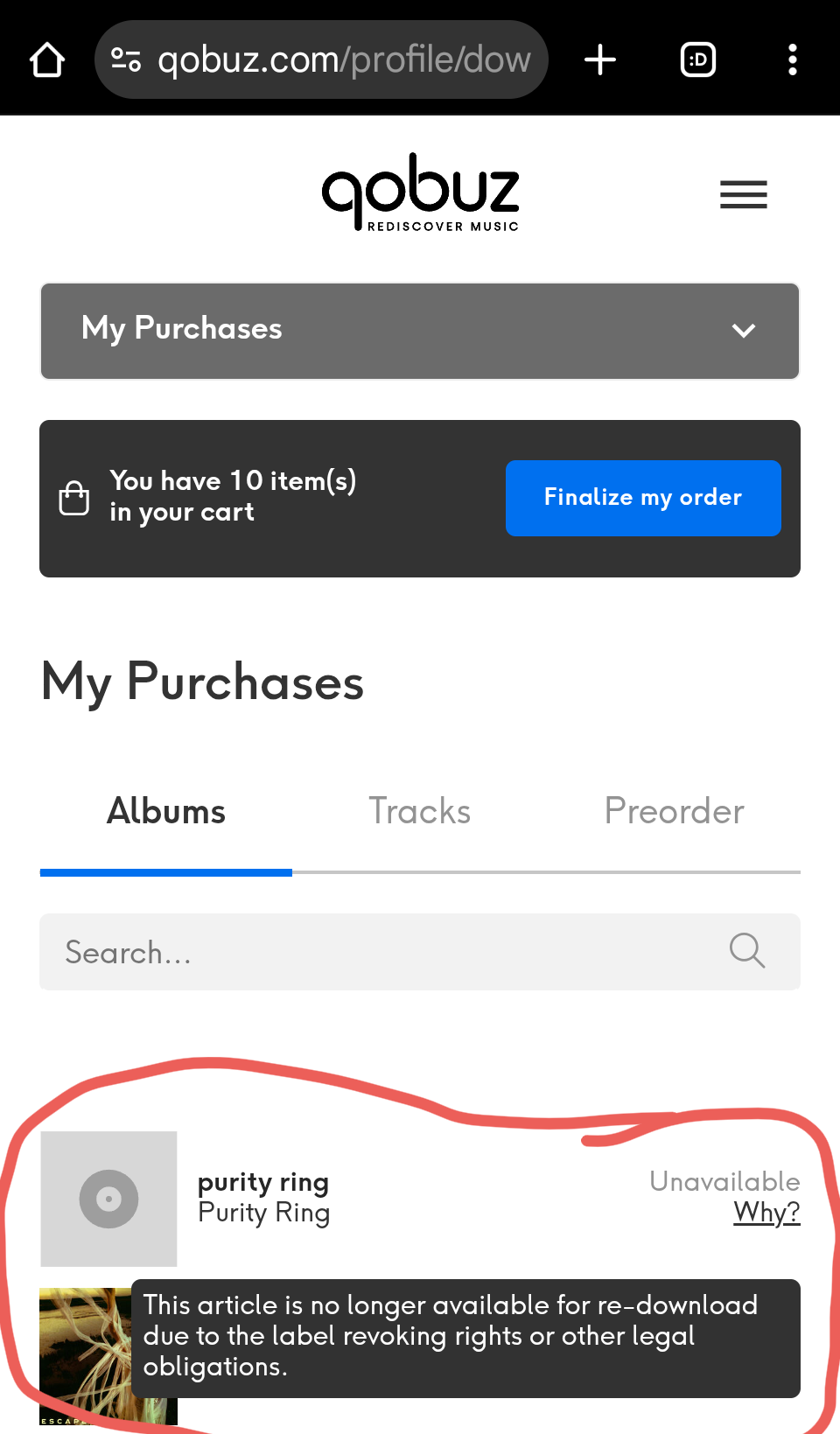Open a new browser tab

pyautogui.click(x=600, y=60)
